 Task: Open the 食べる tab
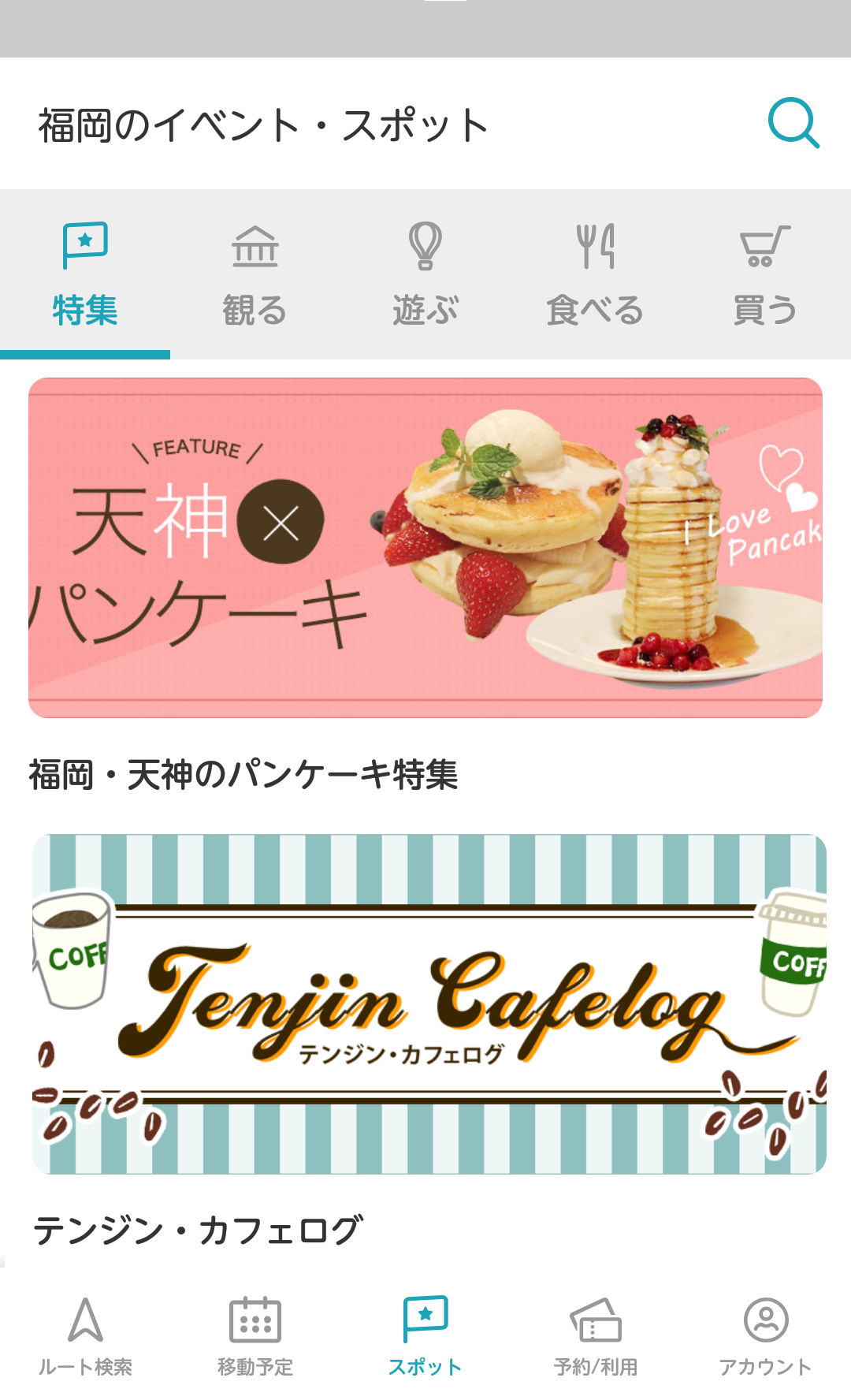coord(596,274)
